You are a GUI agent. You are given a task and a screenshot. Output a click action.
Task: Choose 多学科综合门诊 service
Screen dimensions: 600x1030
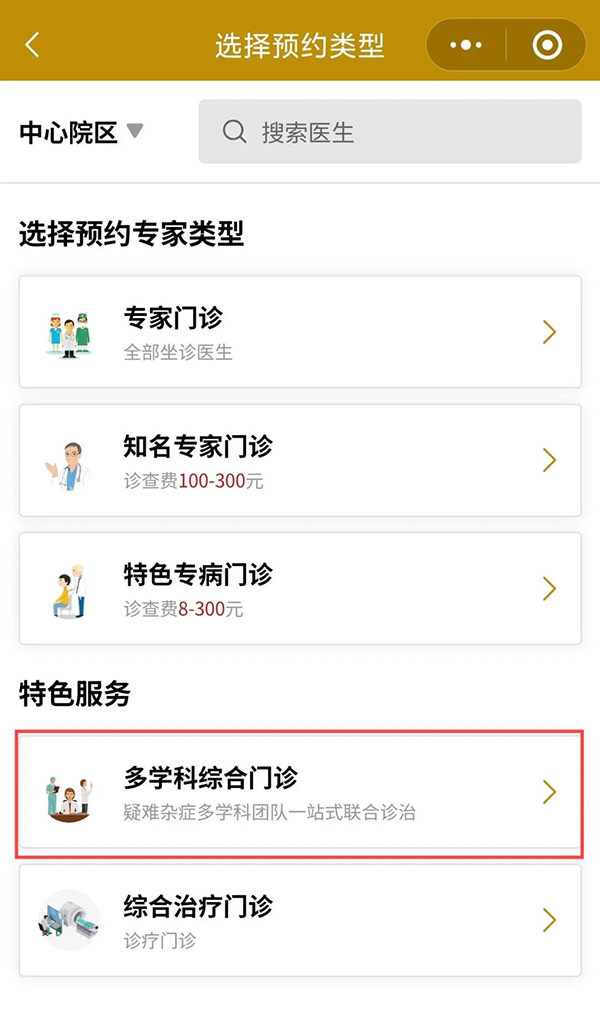(300, 792)
